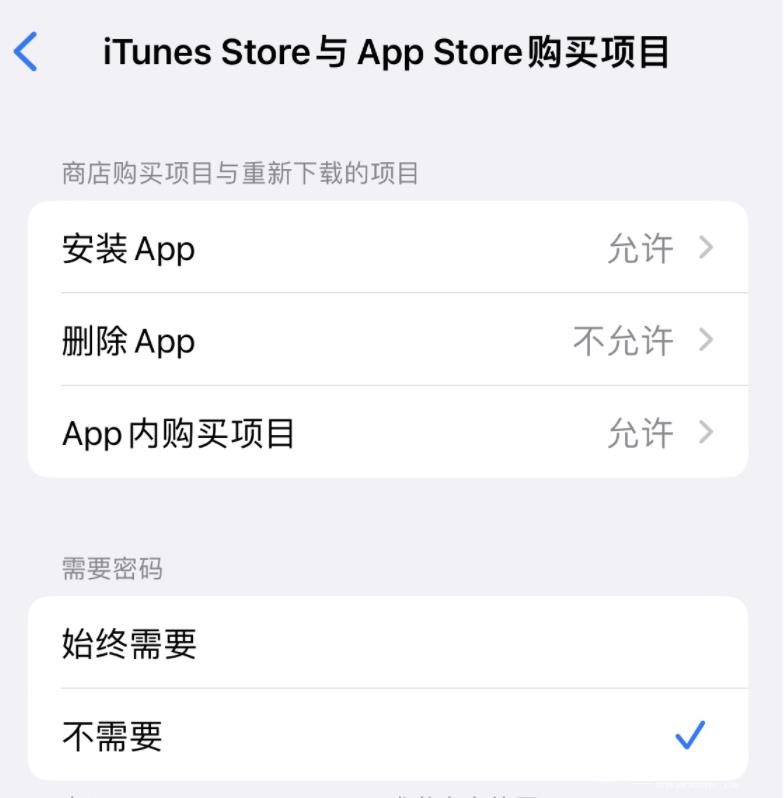Tap the checkmark next to 不需要

(x=689, y=735)
